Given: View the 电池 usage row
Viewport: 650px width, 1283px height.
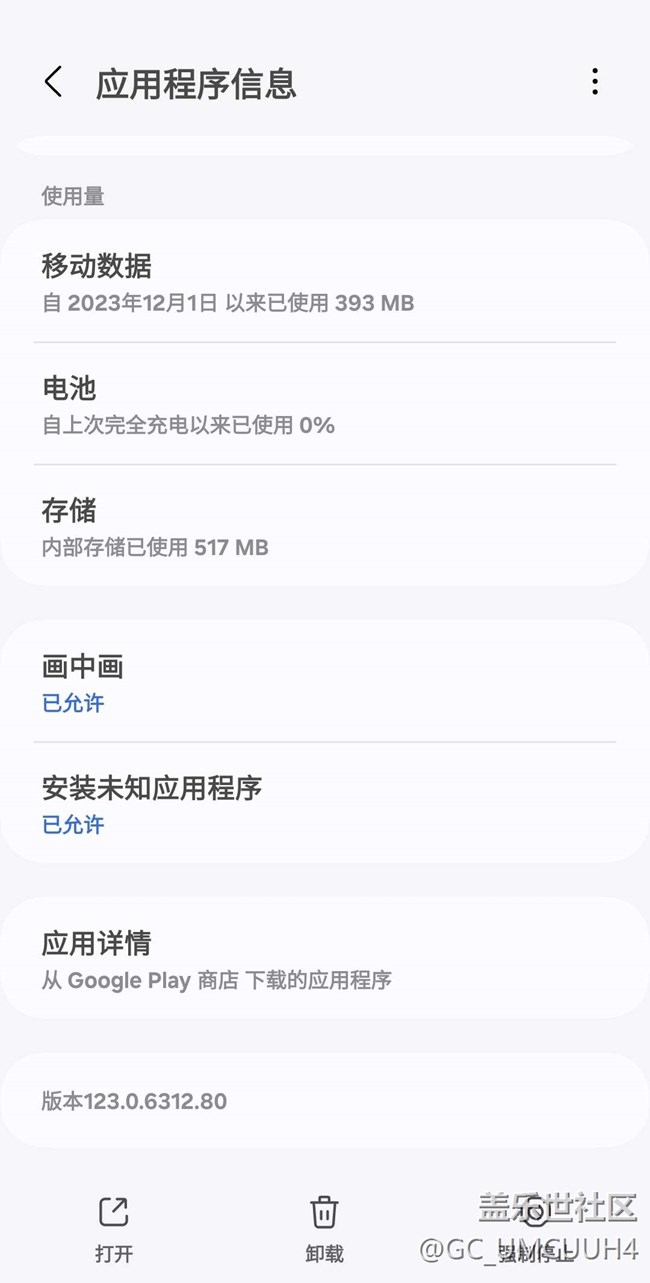Looking at the screenshot, I should [x=325, y=404].
